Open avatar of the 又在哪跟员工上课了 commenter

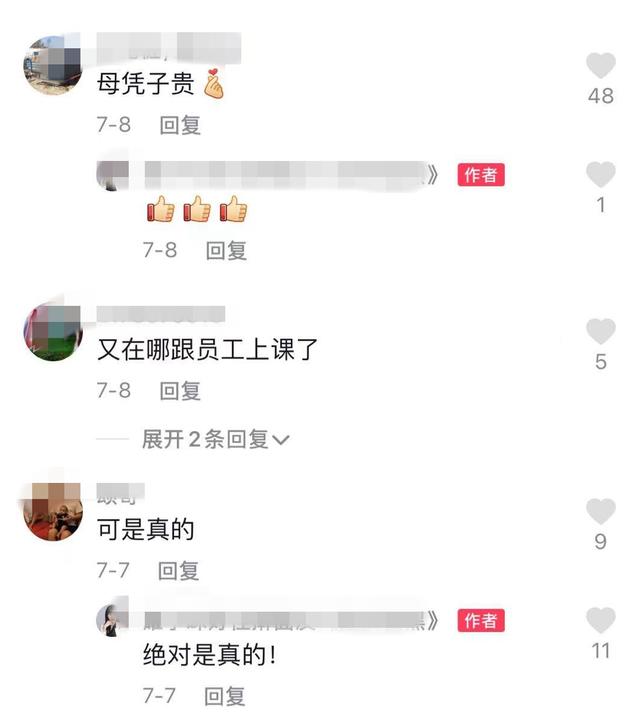tap(52, 334)
